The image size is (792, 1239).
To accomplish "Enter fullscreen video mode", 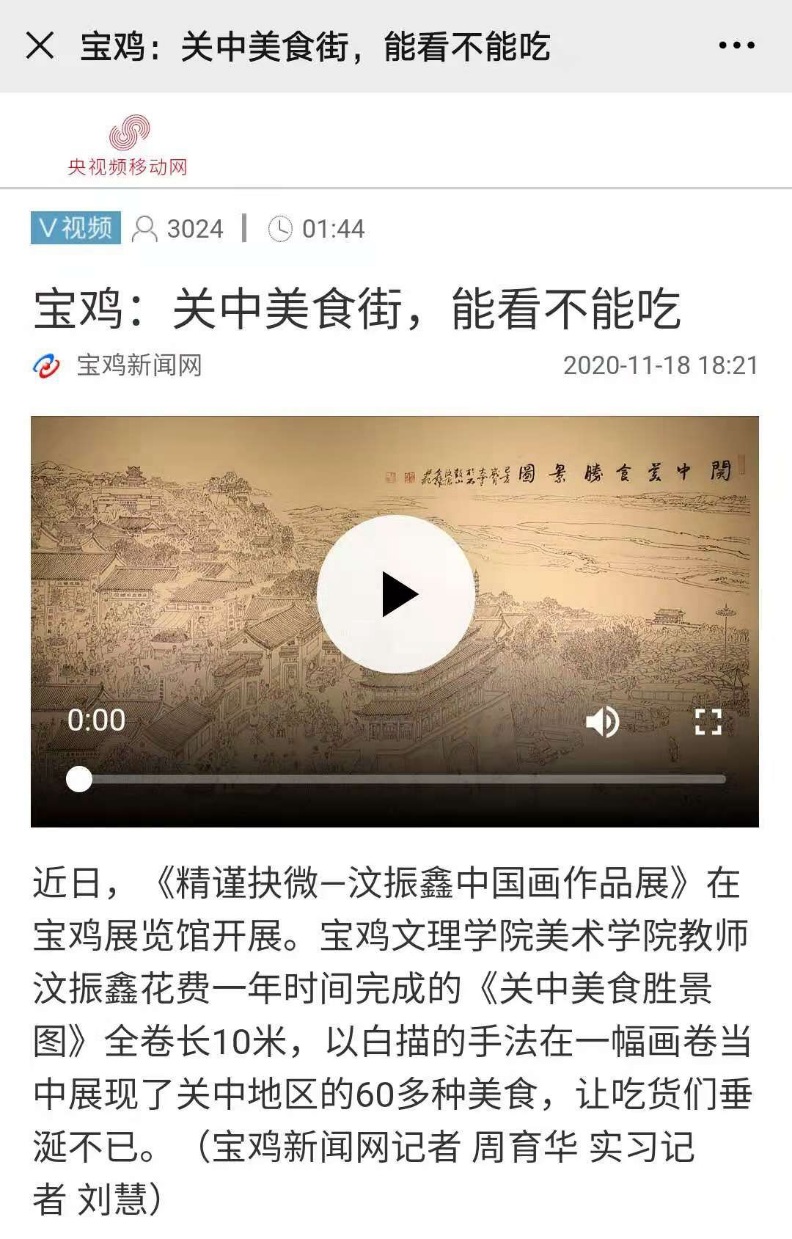I will [708, 722].
